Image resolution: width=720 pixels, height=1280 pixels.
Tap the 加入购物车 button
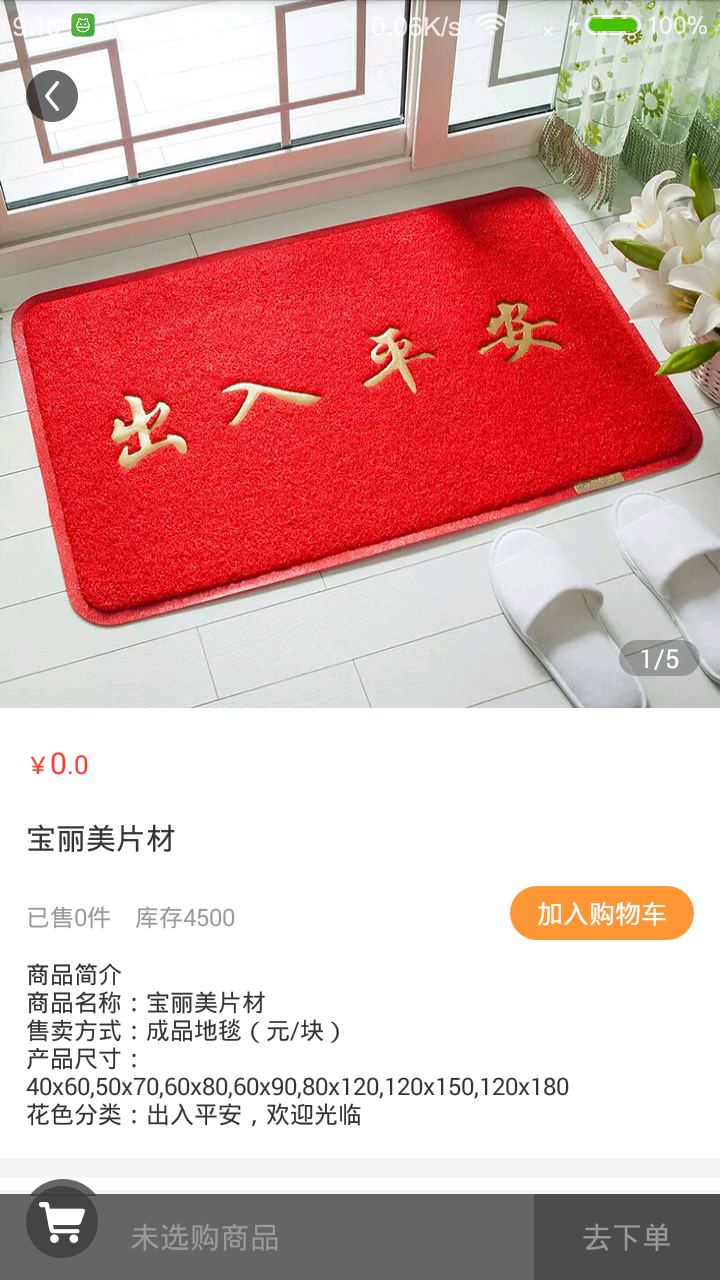601,913
